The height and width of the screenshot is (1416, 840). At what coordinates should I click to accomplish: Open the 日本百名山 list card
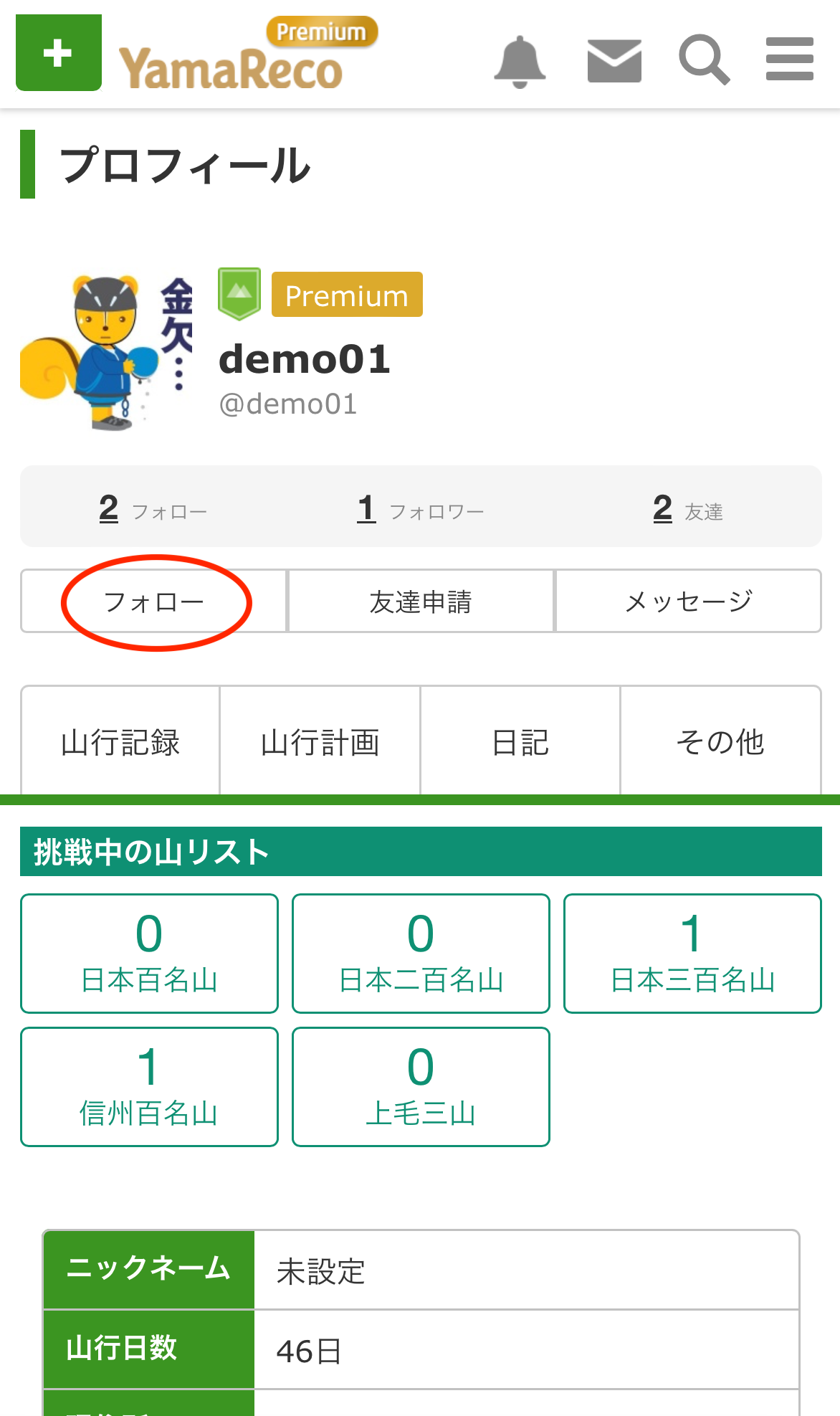coord(149,953)
